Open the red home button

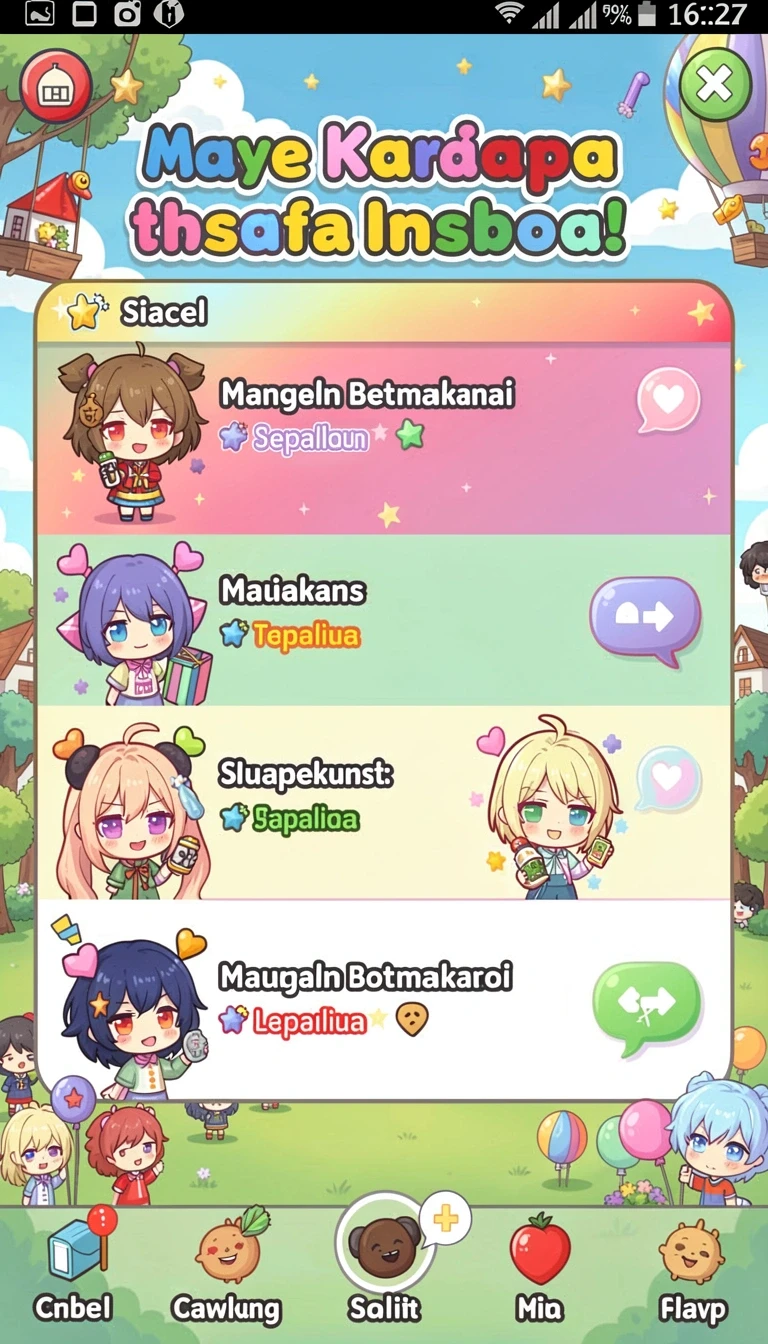click(56, 87)
